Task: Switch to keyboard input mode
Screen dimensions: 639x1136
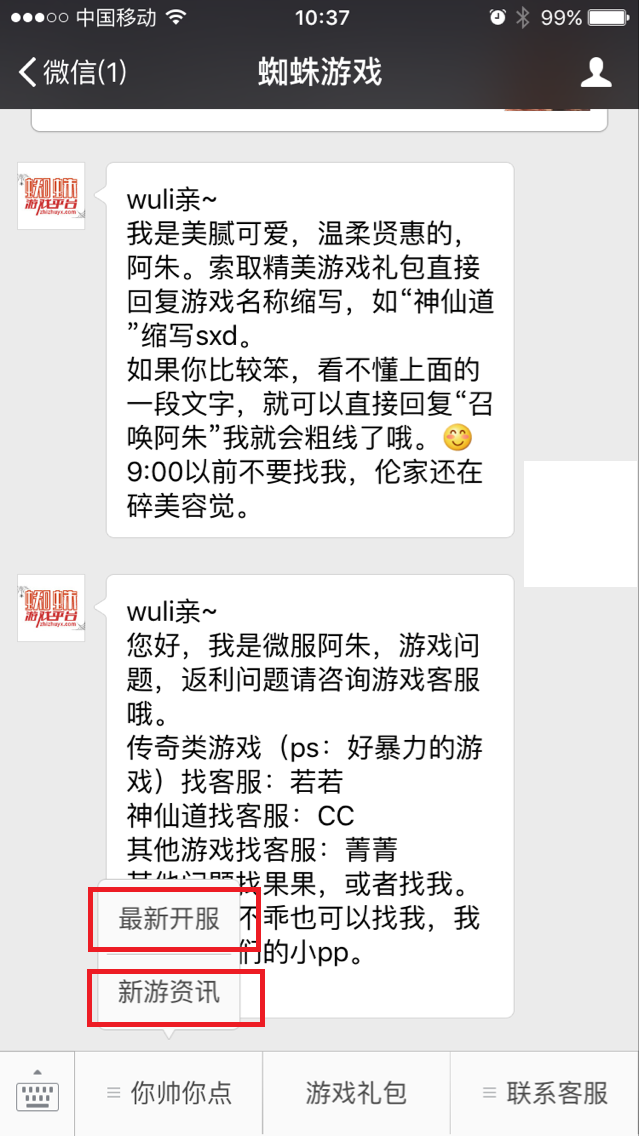Action: click(38, 1093)
